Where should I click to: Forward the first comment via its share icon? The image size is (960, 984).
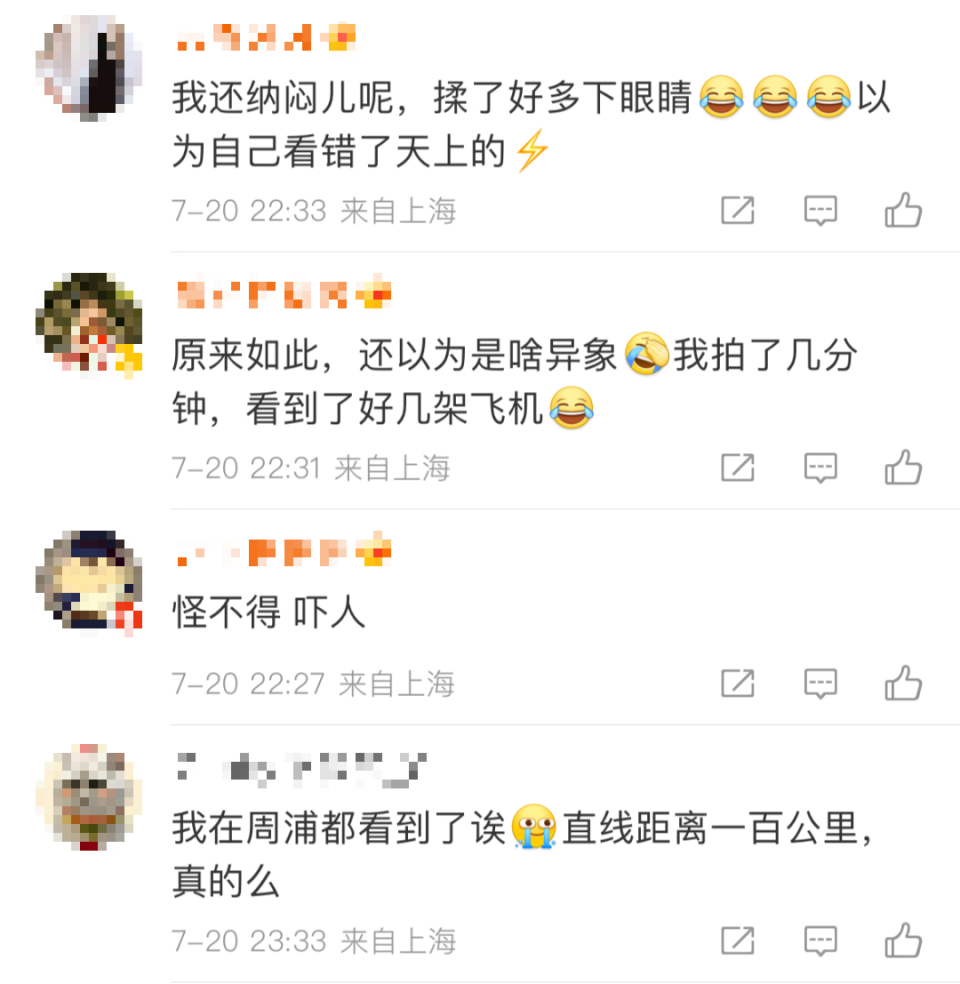[x=737, y=211]
